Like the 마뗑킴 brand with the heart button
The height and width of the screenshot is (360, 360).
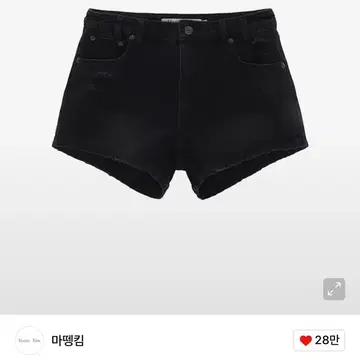(319, 340)
